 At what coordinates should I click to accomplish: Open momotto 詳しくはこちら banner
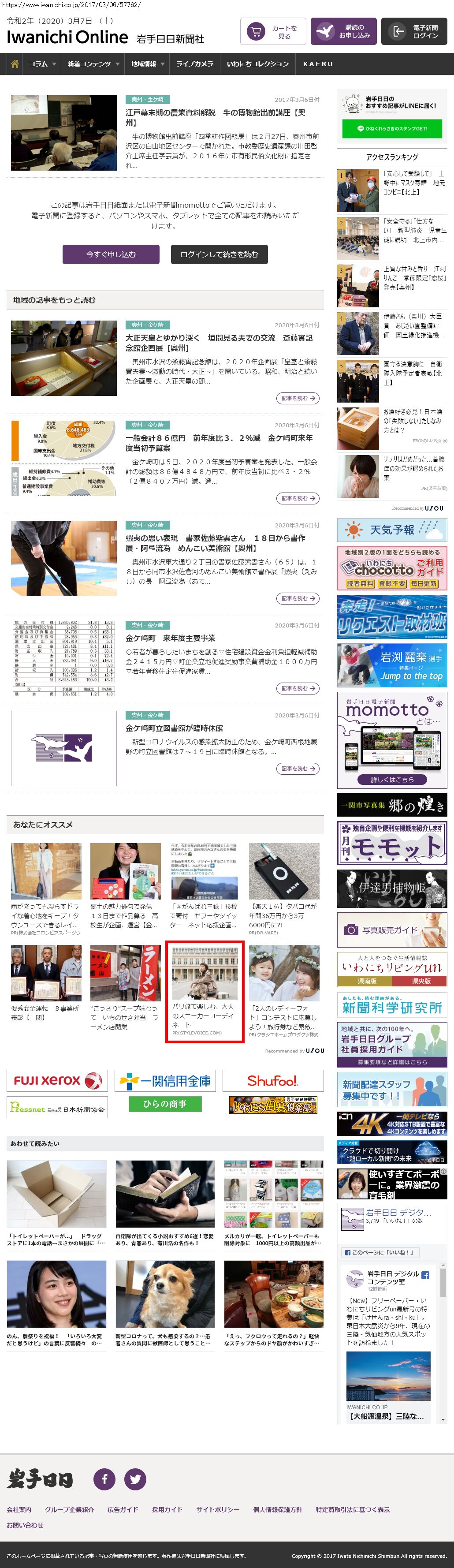tap(392, 779)
